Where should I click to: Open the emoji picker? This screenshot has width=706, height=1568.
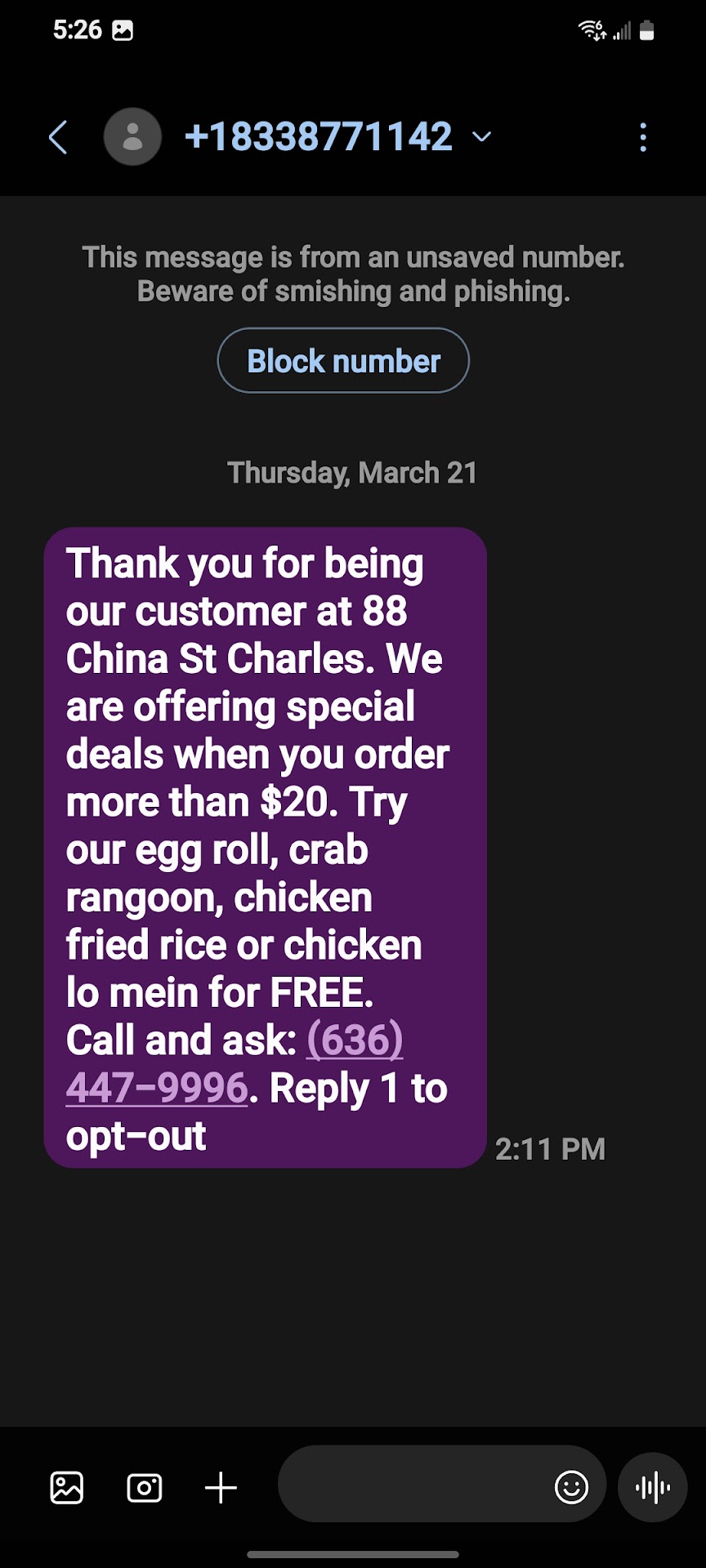tap(571, 1487)
